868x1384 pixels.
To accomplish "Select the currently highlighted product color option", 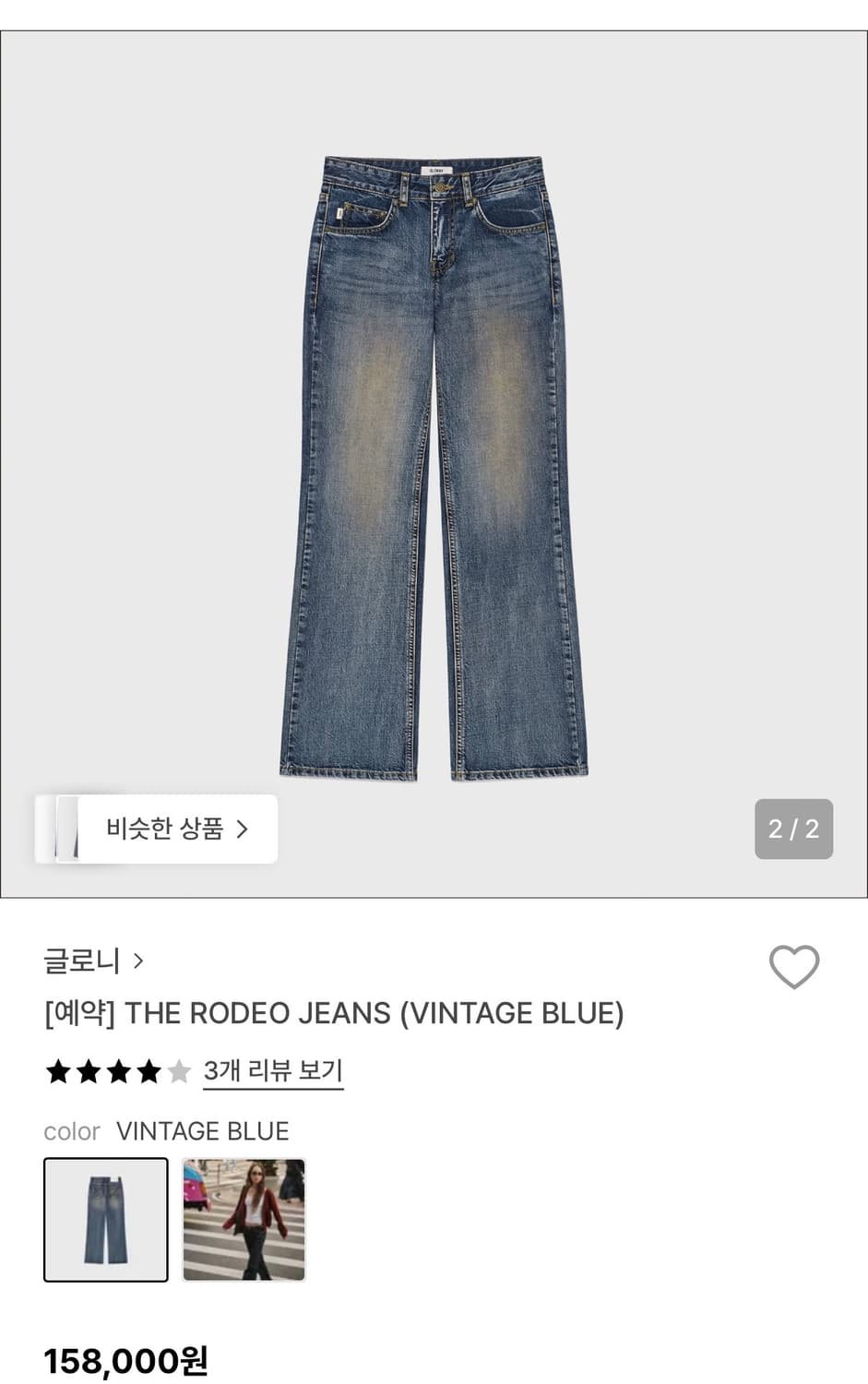I will pos(105,1220).
